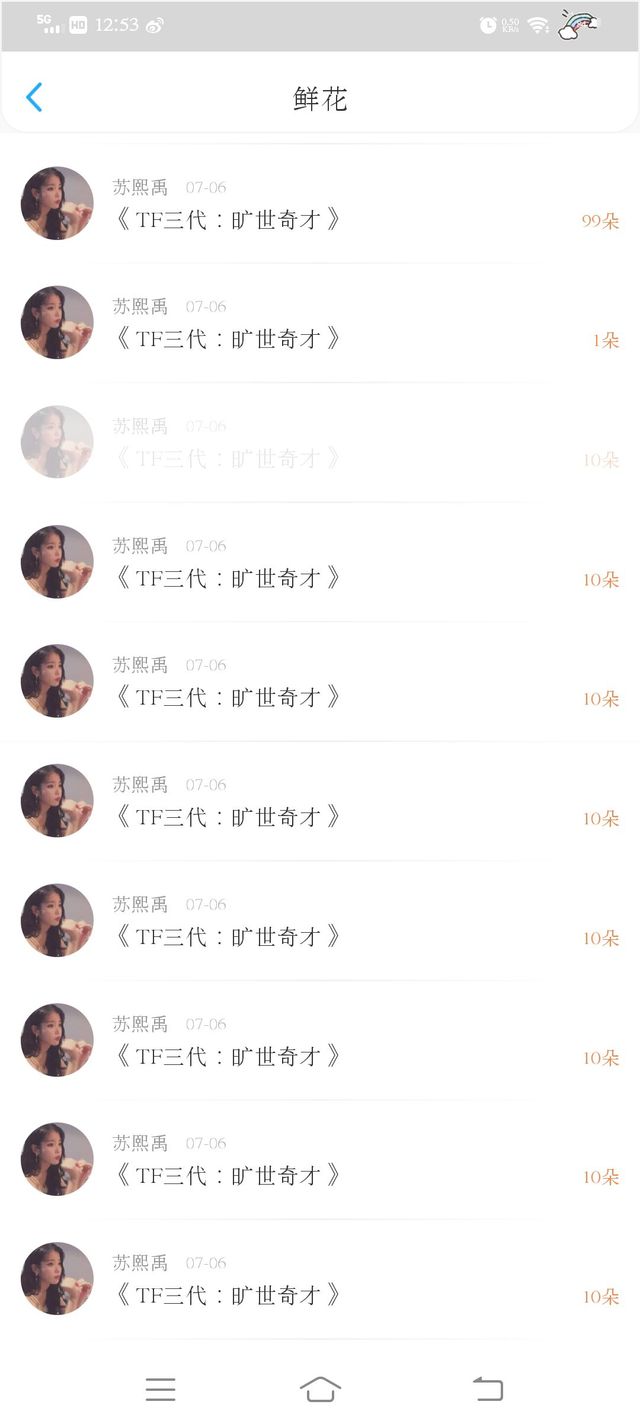640x1427 pixels.
Task: Open the system recent apps menu
Action: (160, 1388)
